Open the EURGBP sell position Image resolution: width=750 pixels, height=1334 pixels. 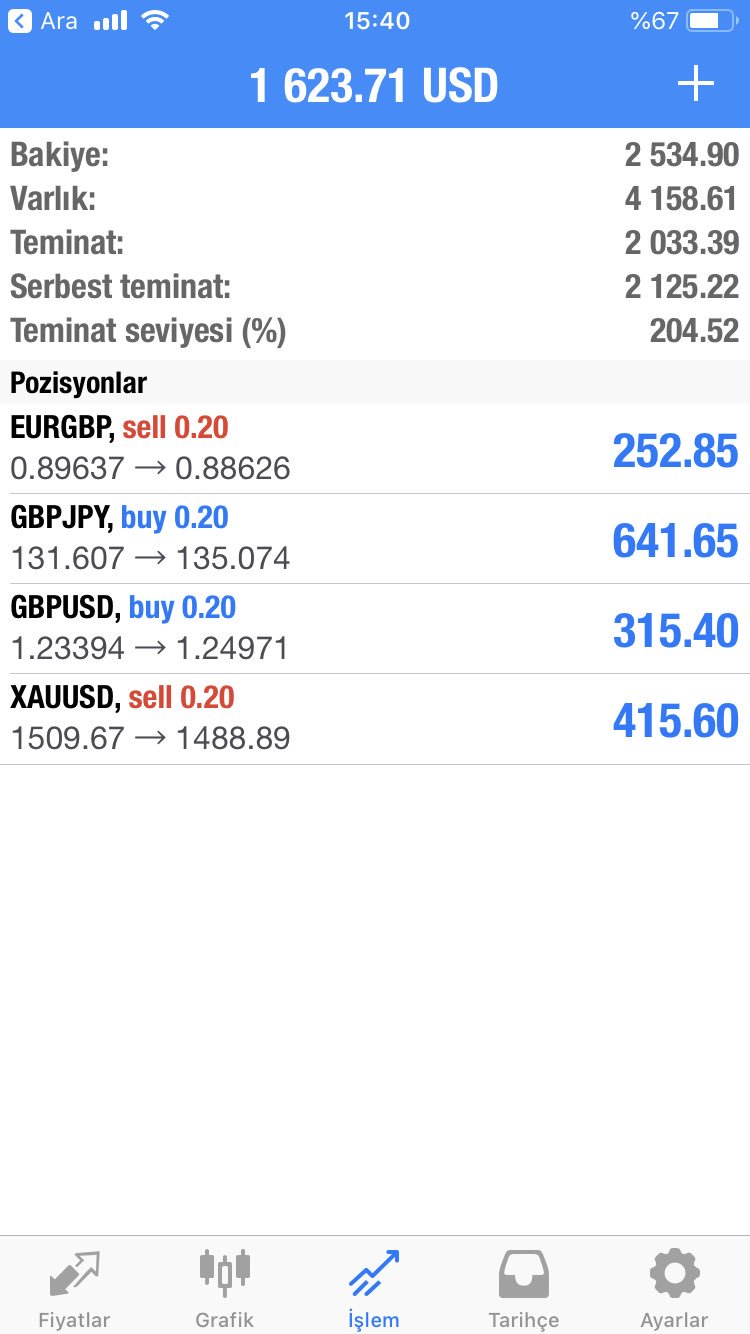point(375,449)
